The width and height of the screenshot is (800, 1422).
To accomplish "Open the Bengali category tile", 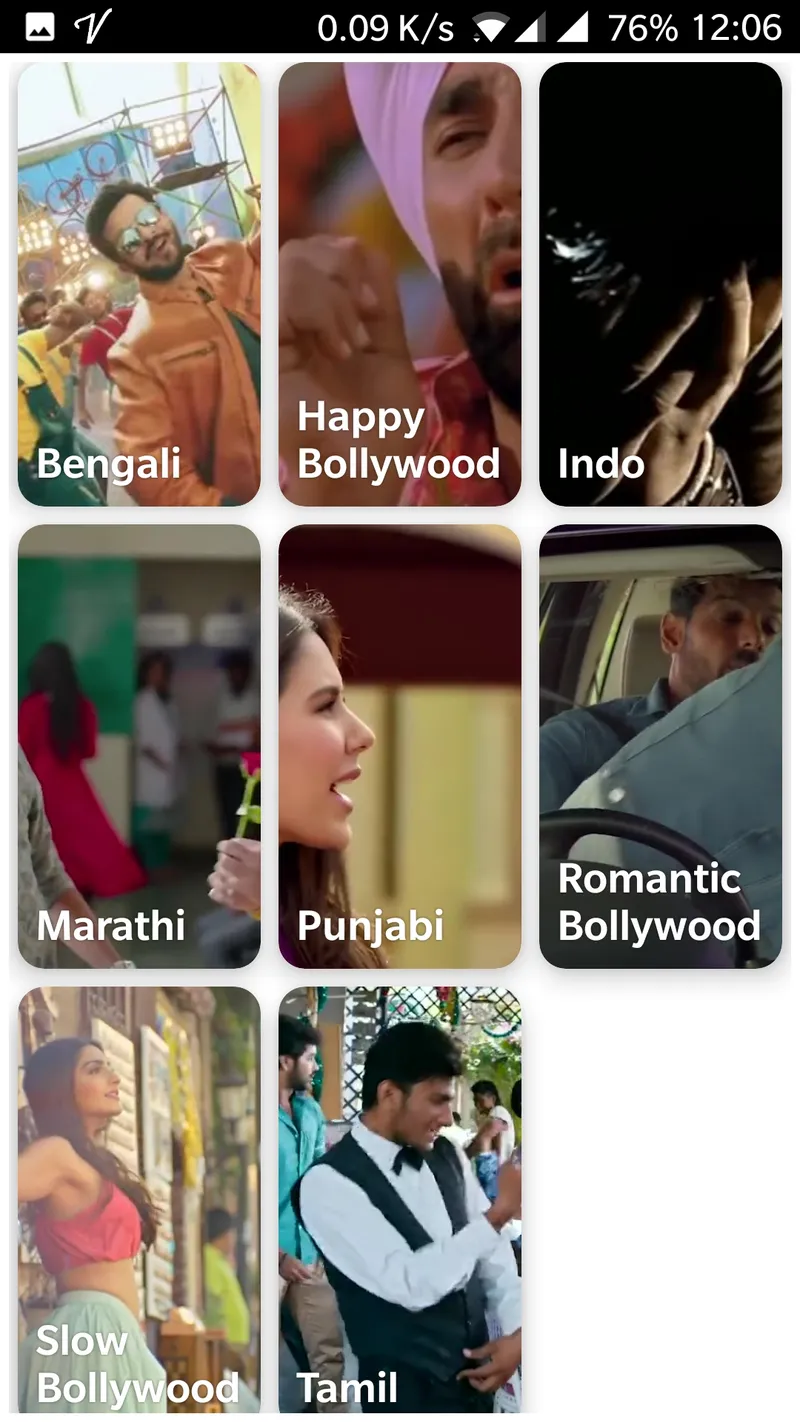I will (x=139, y=284).
